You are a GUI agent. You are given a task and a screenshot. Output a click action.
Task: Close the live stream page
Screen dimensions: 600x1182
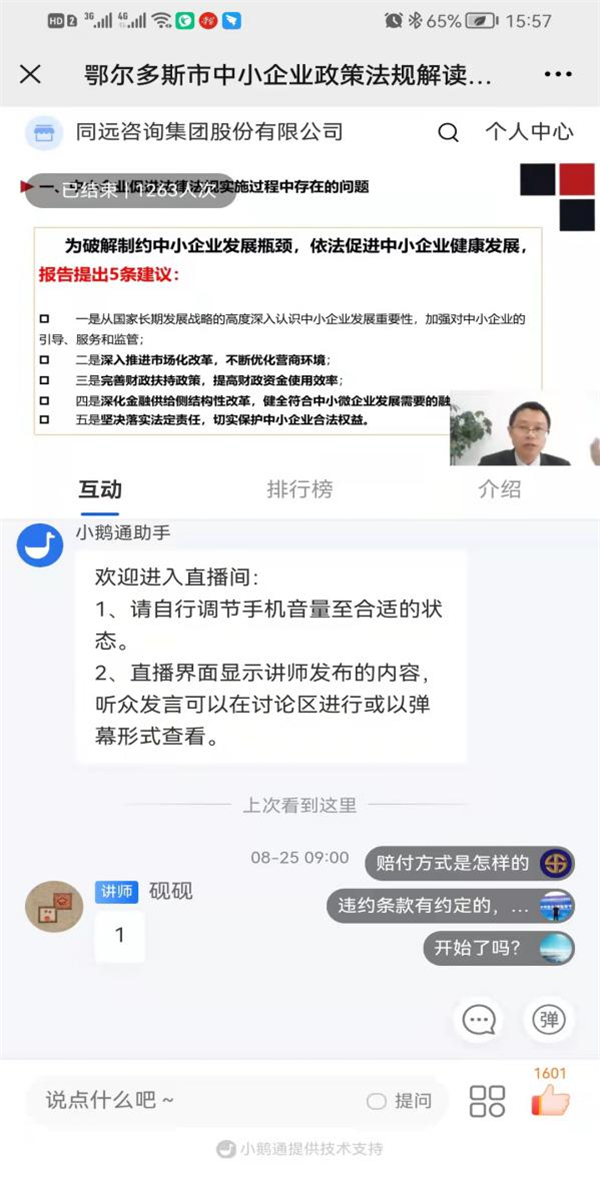[31, 75]
